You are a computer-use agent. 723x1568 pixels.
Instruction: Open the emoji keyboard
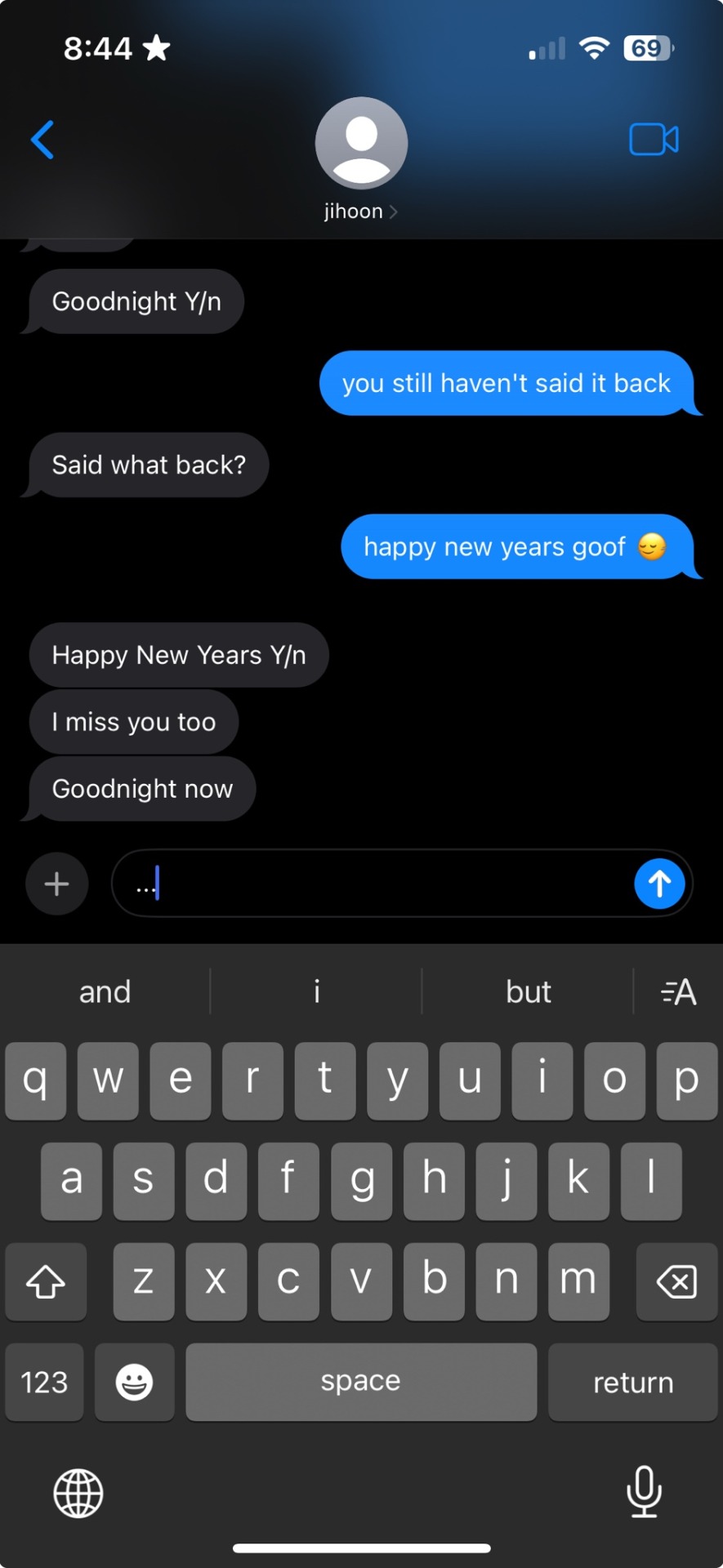point(134,1383)
